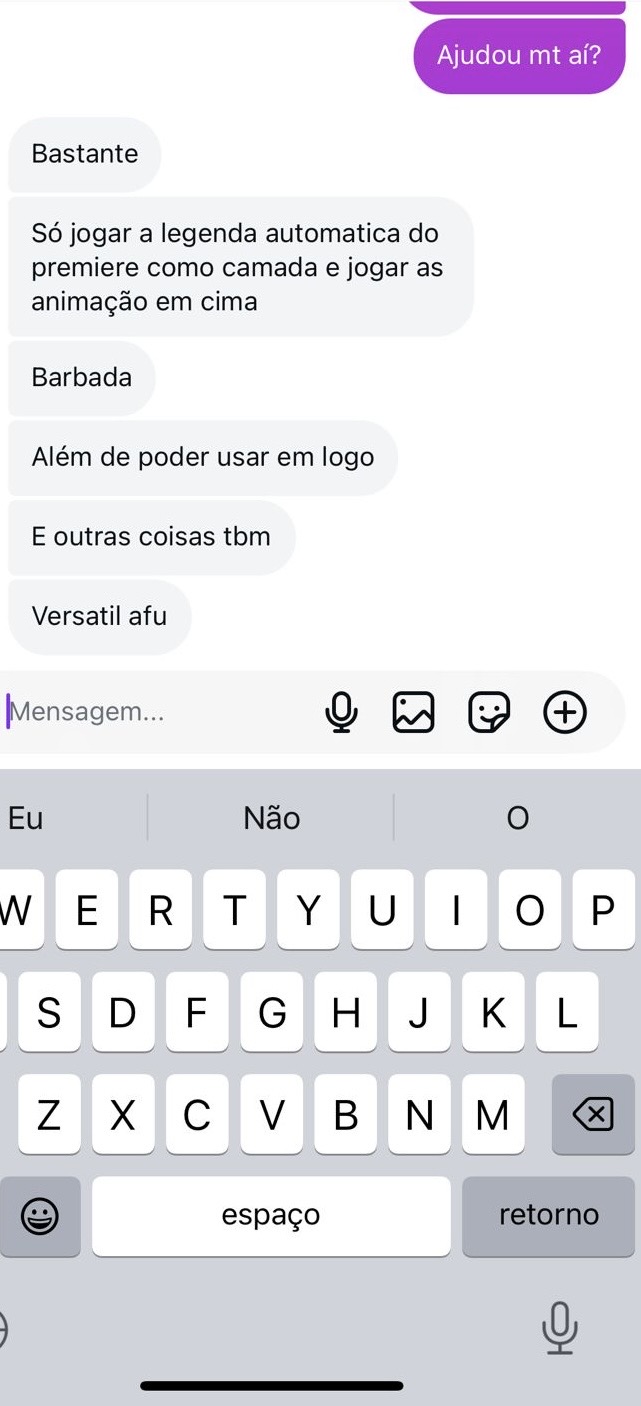Tap the "espaço" space bar
Screen dimensions: 641x1406
point(271,1215)
